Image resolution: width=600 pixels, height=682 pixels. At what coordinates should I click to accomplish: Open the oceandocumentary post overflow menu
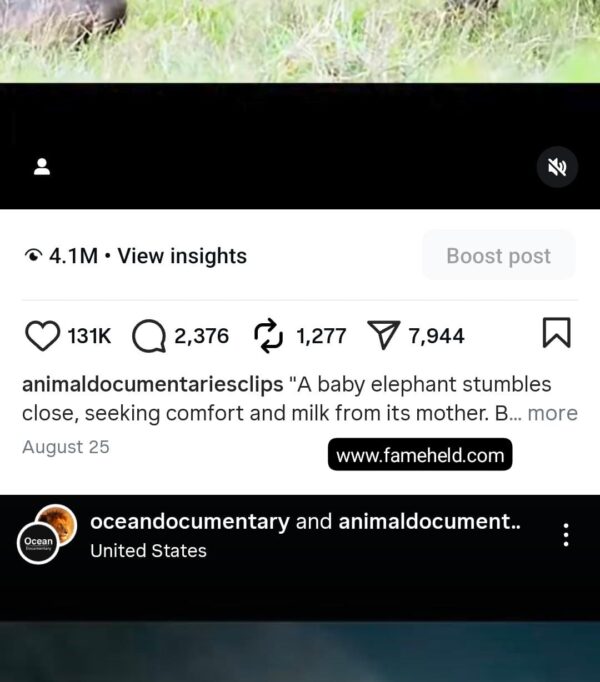[x=566, y=535]
